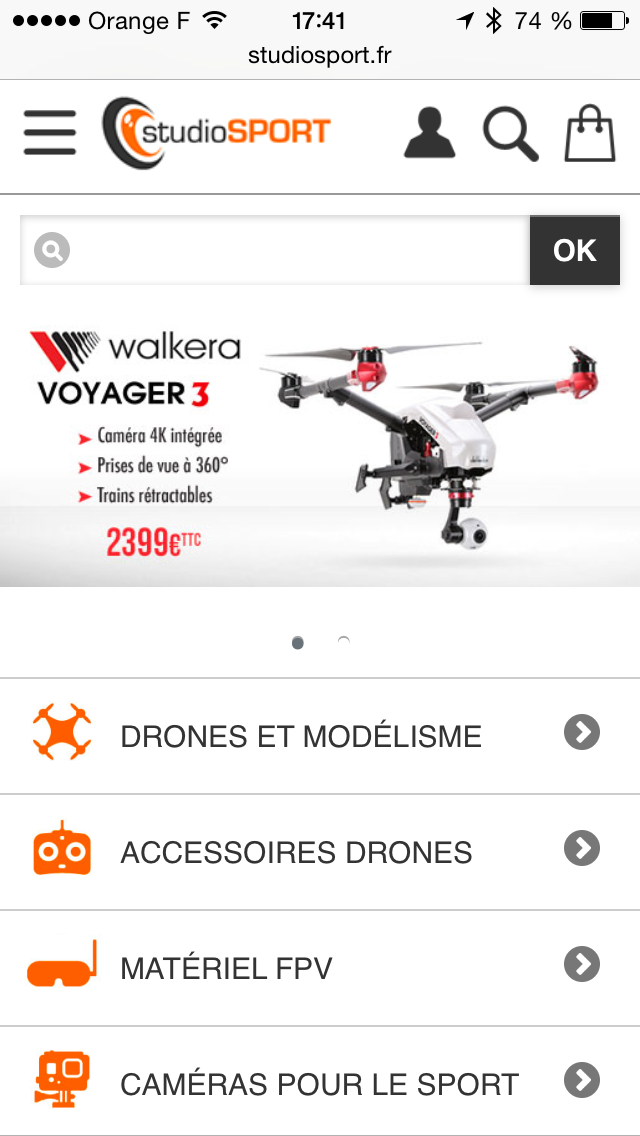Screen dimensions: 640x1136
Task: Open Accessoires Drones category
Action: click(x=320, y=852)
